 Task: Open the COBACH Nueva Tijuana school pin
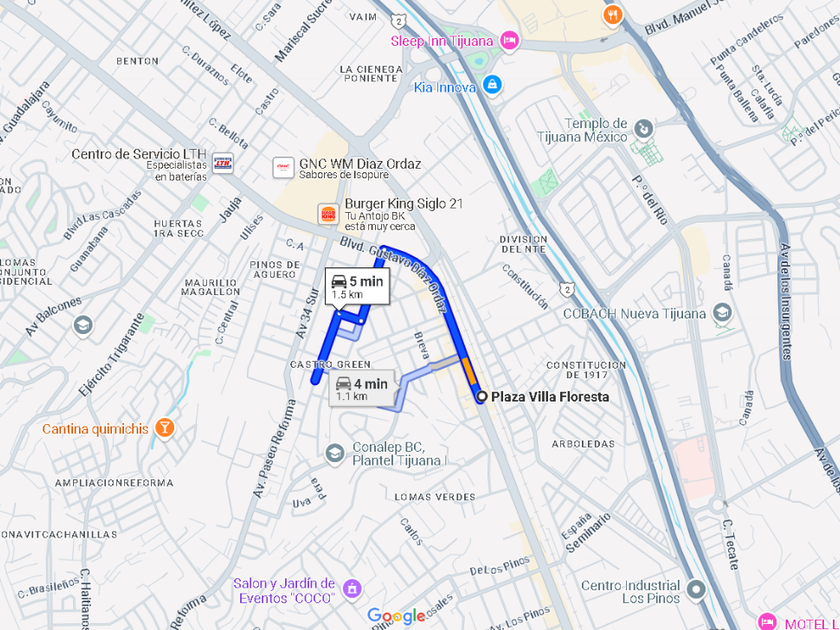pyautogui.click(x=722, y=312)
